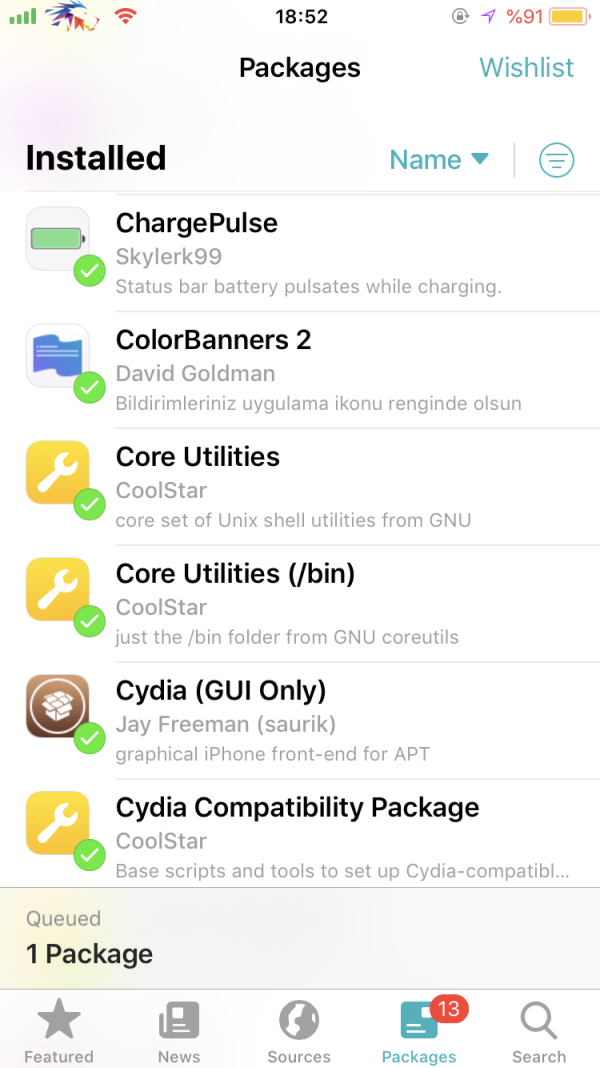This screenshot has height=1068, width=600.
Task: Select the Packages tab
Action: tap(419, 1032)
